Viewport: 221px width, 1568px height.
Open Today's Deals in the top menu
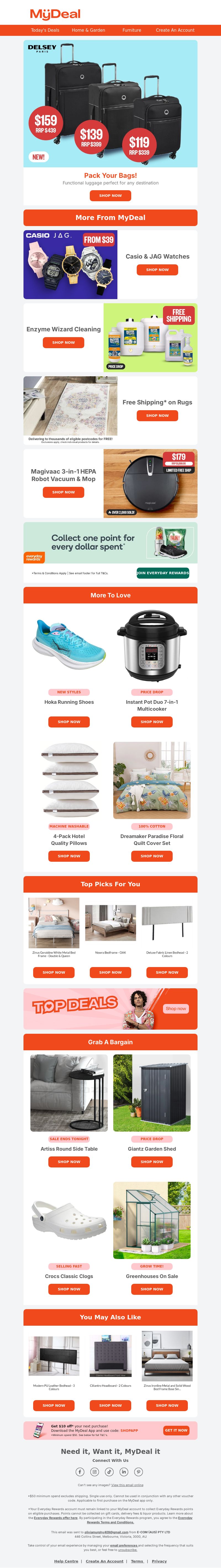point(45,30)
